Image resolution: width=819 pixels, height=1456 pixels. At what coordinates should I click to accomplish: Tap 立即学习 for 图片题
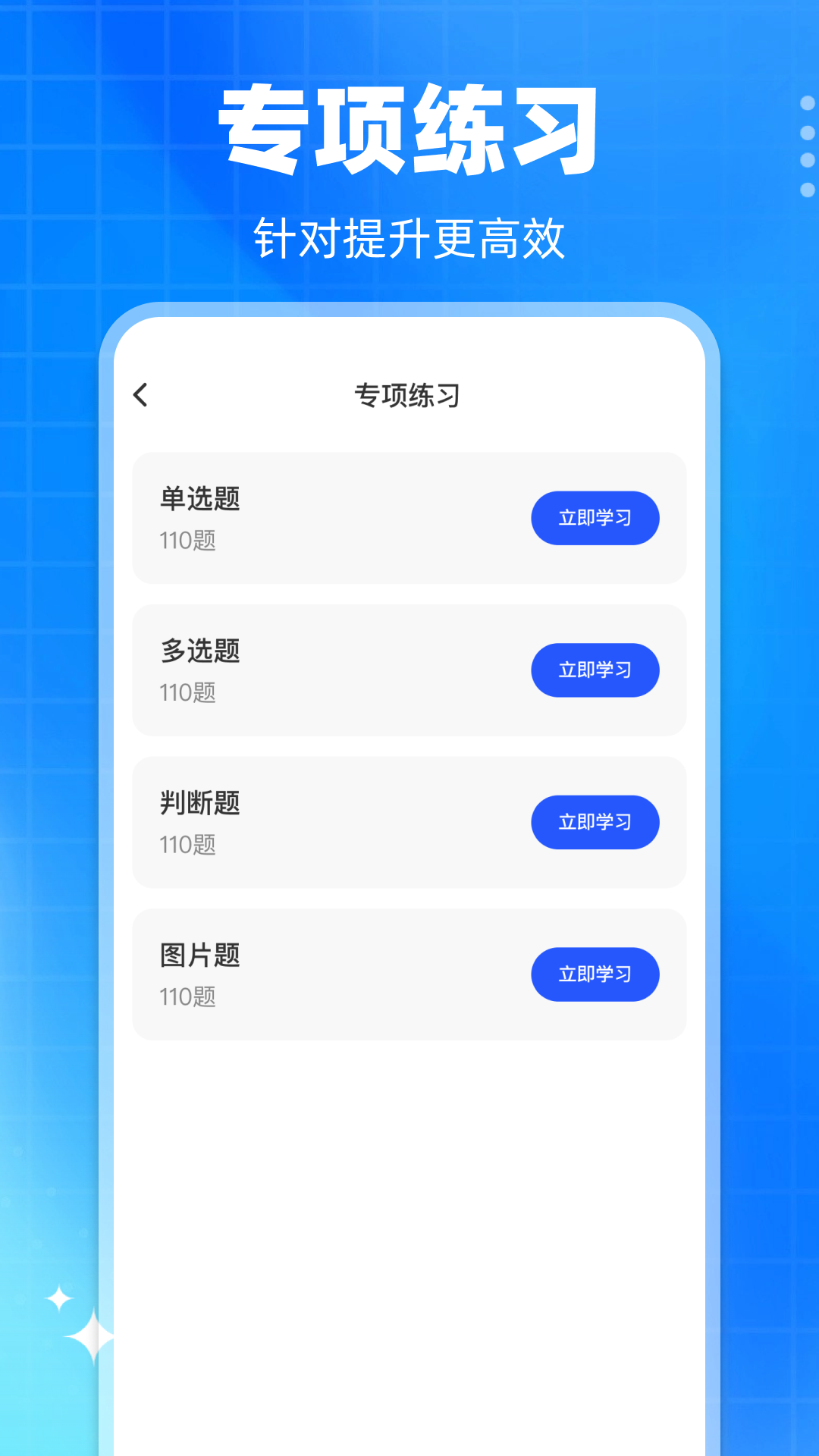tap(595, 974)
